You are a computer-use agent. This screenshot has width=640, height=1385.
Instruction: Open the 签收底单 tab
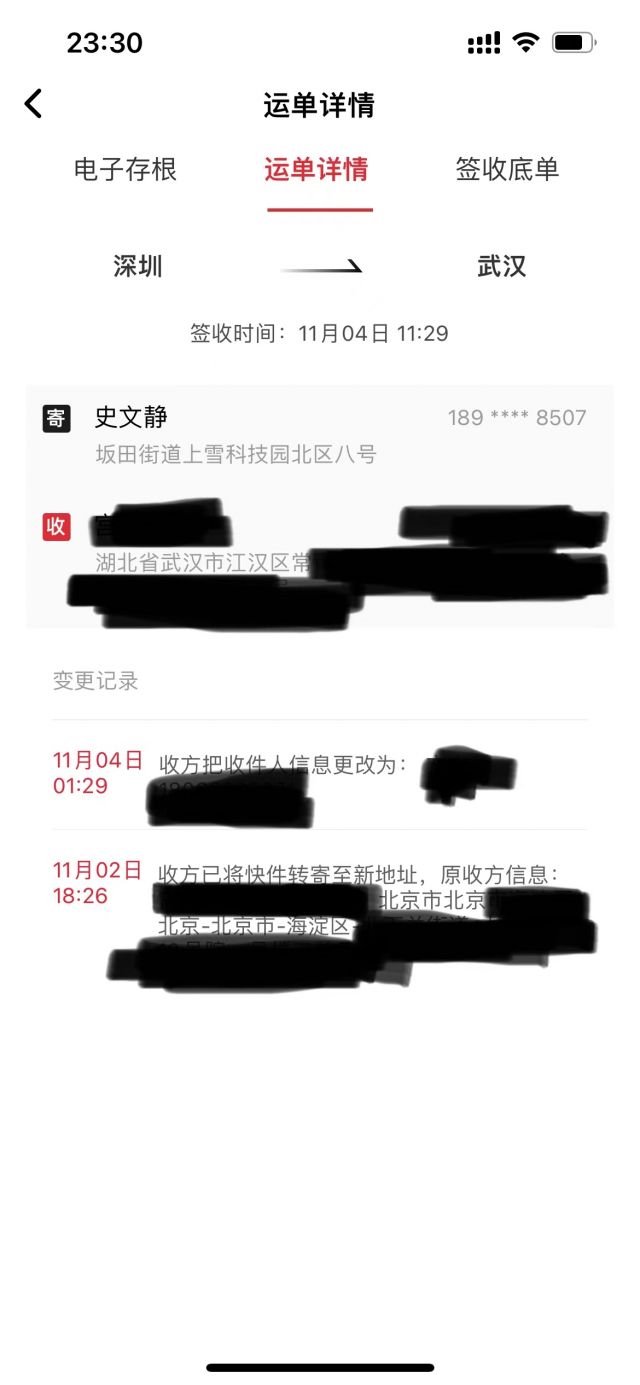pyautogui.click(x=507, y=169)
